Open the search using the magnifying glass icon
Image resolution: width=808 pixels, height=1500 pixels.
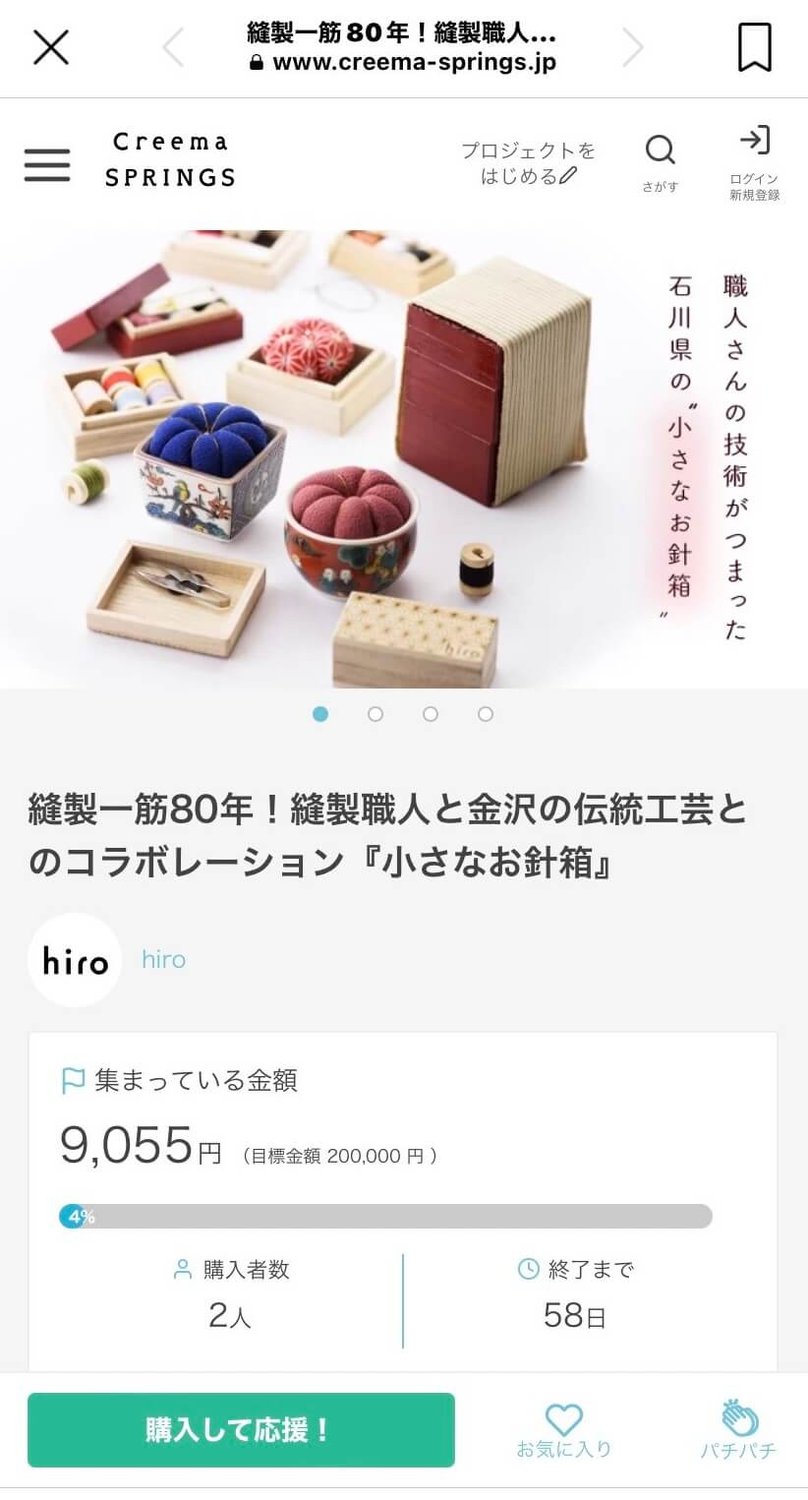[660, 151]
